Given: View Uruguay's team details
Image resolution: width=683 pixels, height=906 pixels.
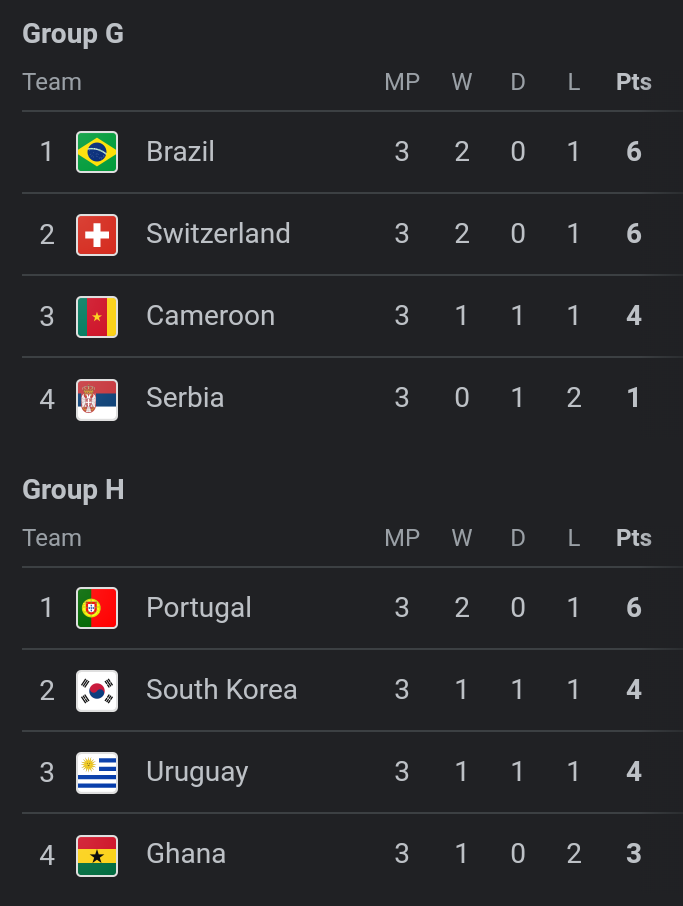Looking at the screenshot, I should (x=196, y=772).
